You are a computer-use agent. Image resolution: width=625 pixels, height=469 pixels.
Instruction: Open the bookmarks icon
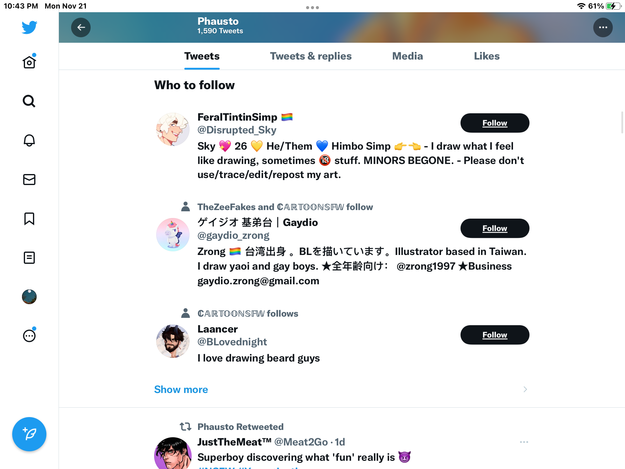[29, 218]
